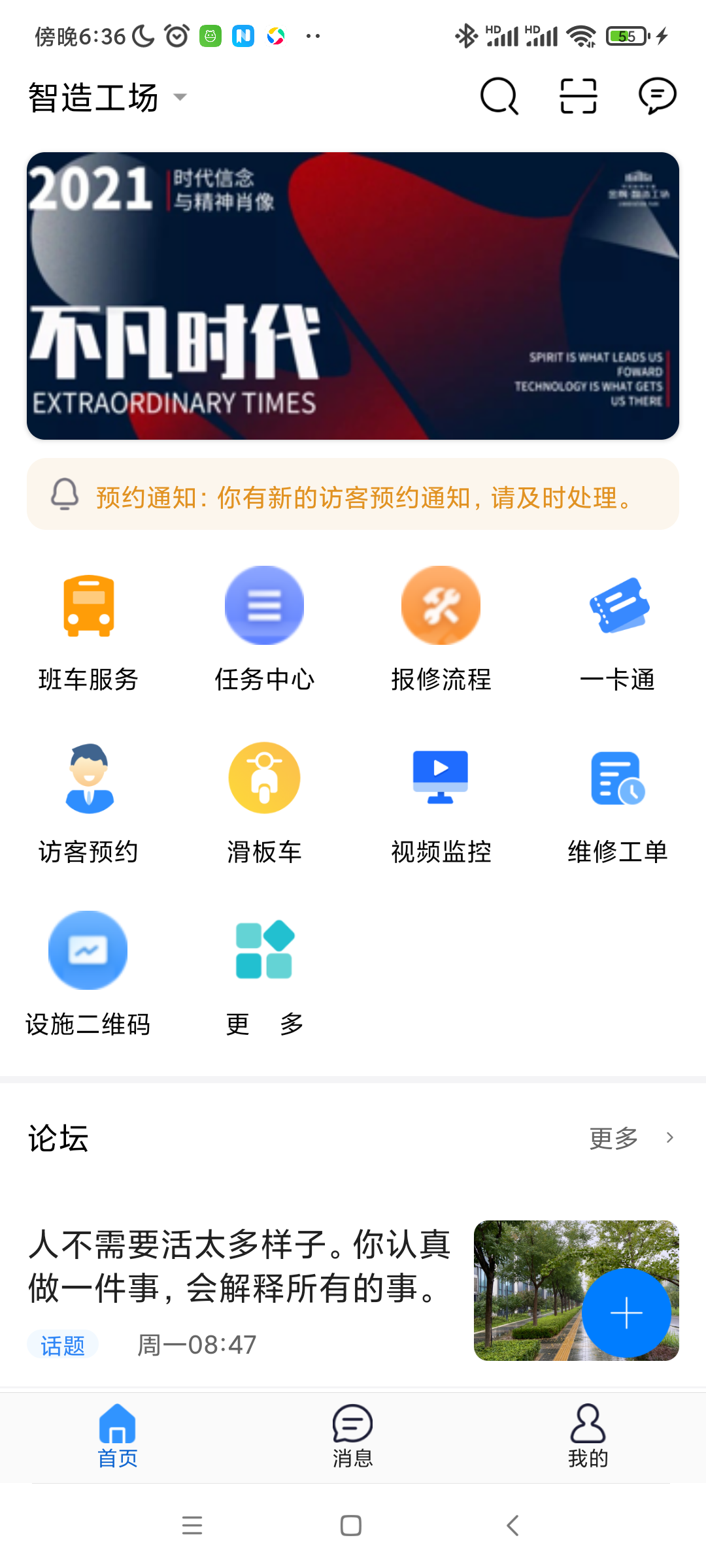
Task: Tap the chevron beside forum 更多
Action: point(671,1137)
